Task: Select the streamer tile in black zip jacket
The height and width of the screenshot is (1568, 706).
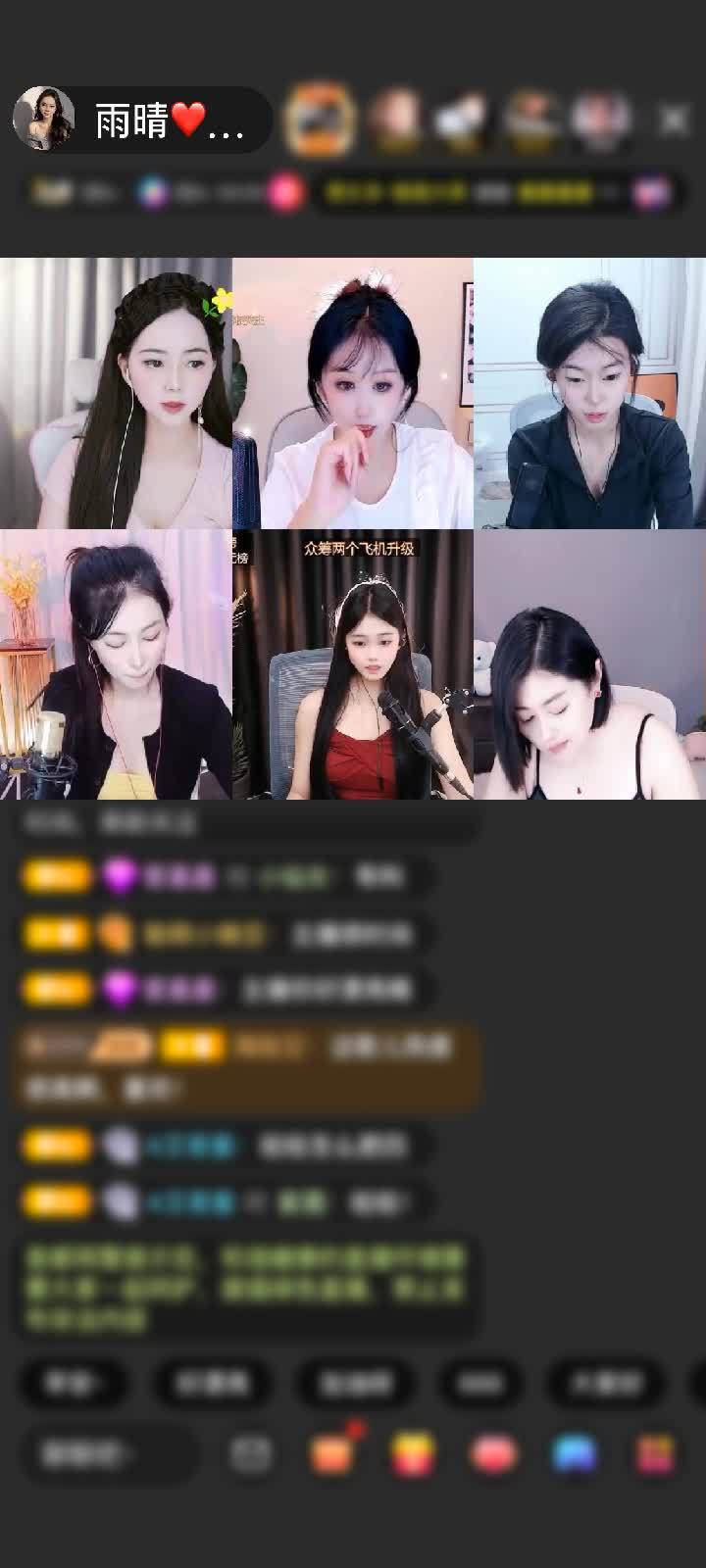Action: click(589, 393)
